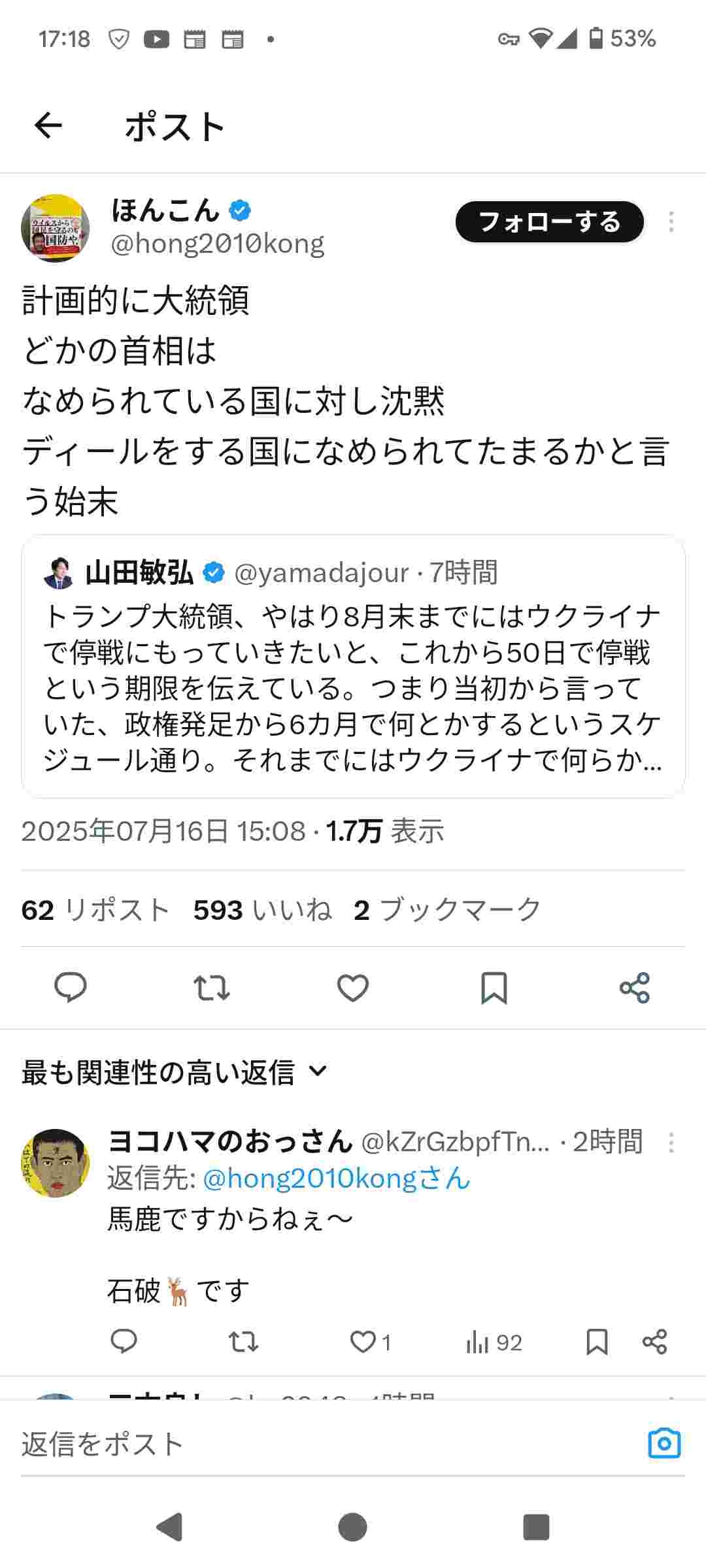
Task: Like the reply from ヨコハマのおっさん
Action: (x=363, y=1343)
